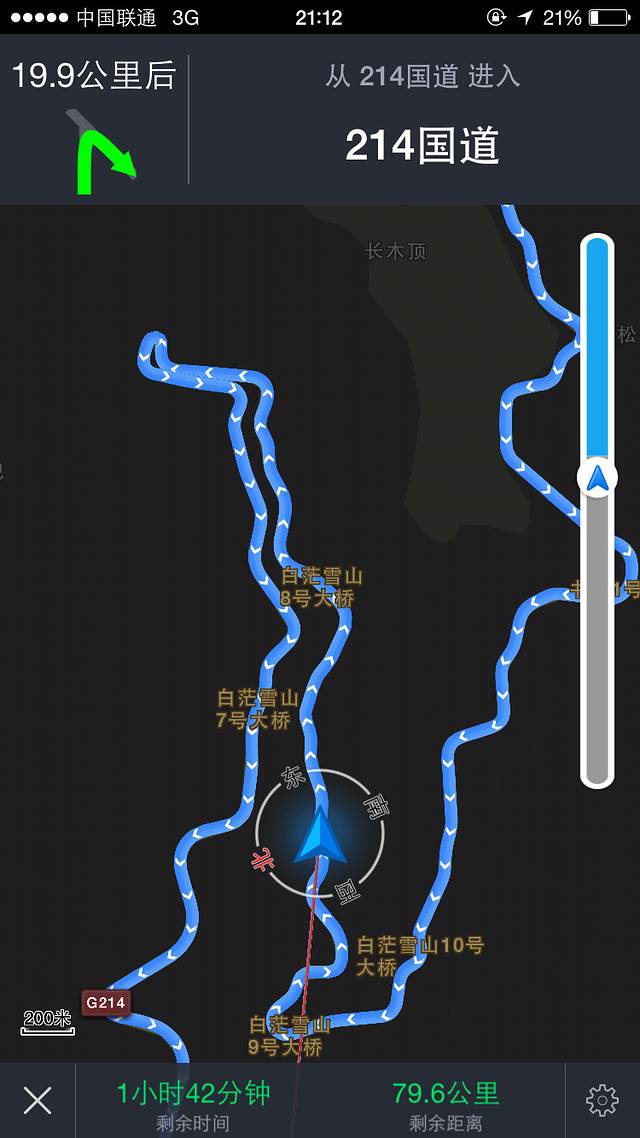Tap the route progress slider marker
This screenshot has width=640, height=1138.
pyautogui.click(x=598, y=479)
